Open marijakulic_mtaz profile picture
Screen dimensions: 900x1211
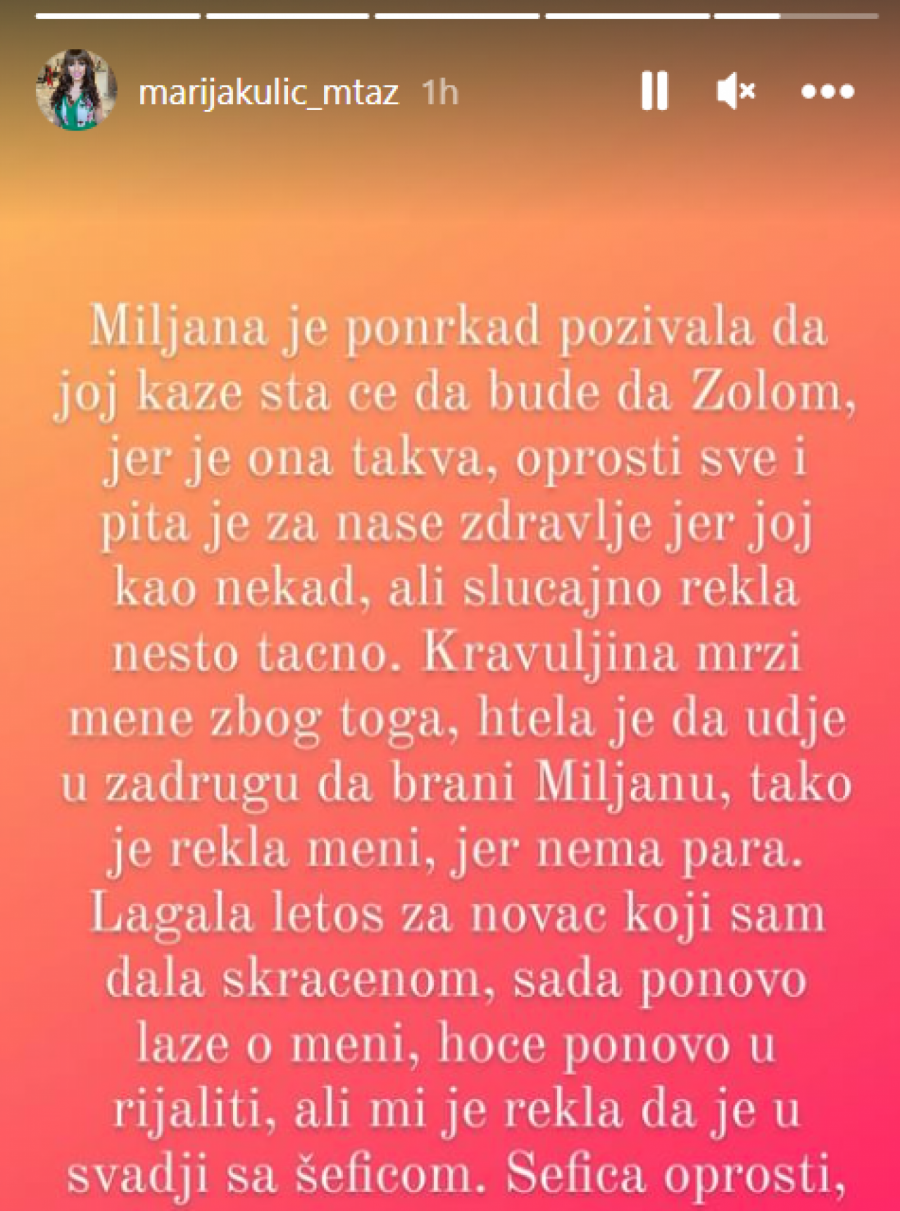[x=76, y=91]
